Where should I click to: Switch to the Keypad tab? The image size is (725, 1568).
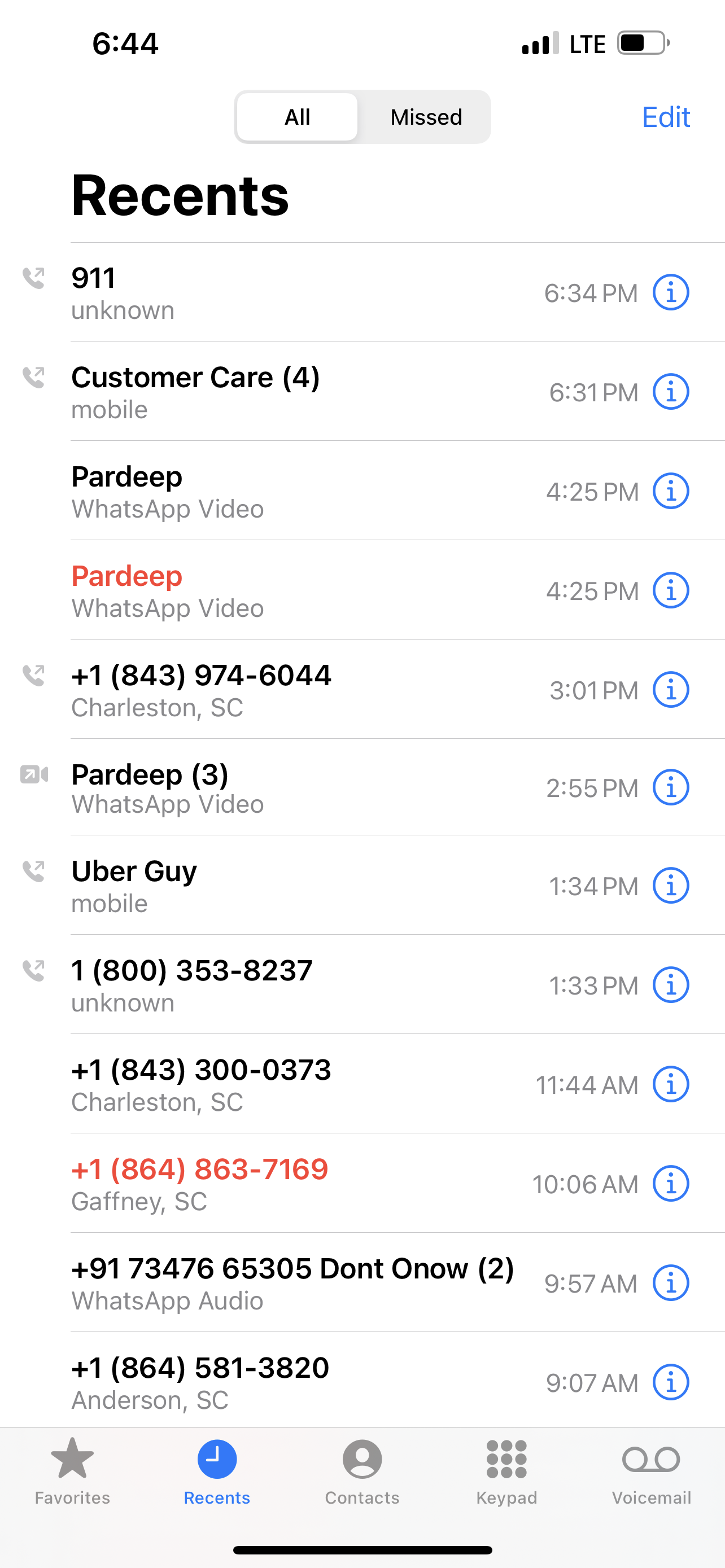click(506, 1470)
